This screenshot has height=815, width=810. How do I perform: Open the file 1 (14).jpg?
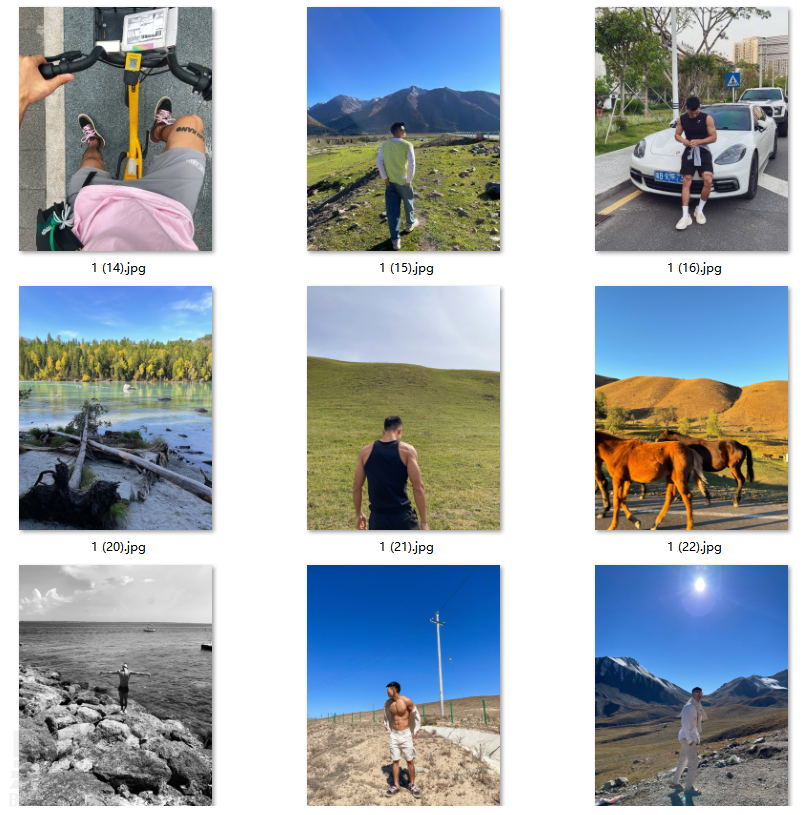tap(115, 129)
